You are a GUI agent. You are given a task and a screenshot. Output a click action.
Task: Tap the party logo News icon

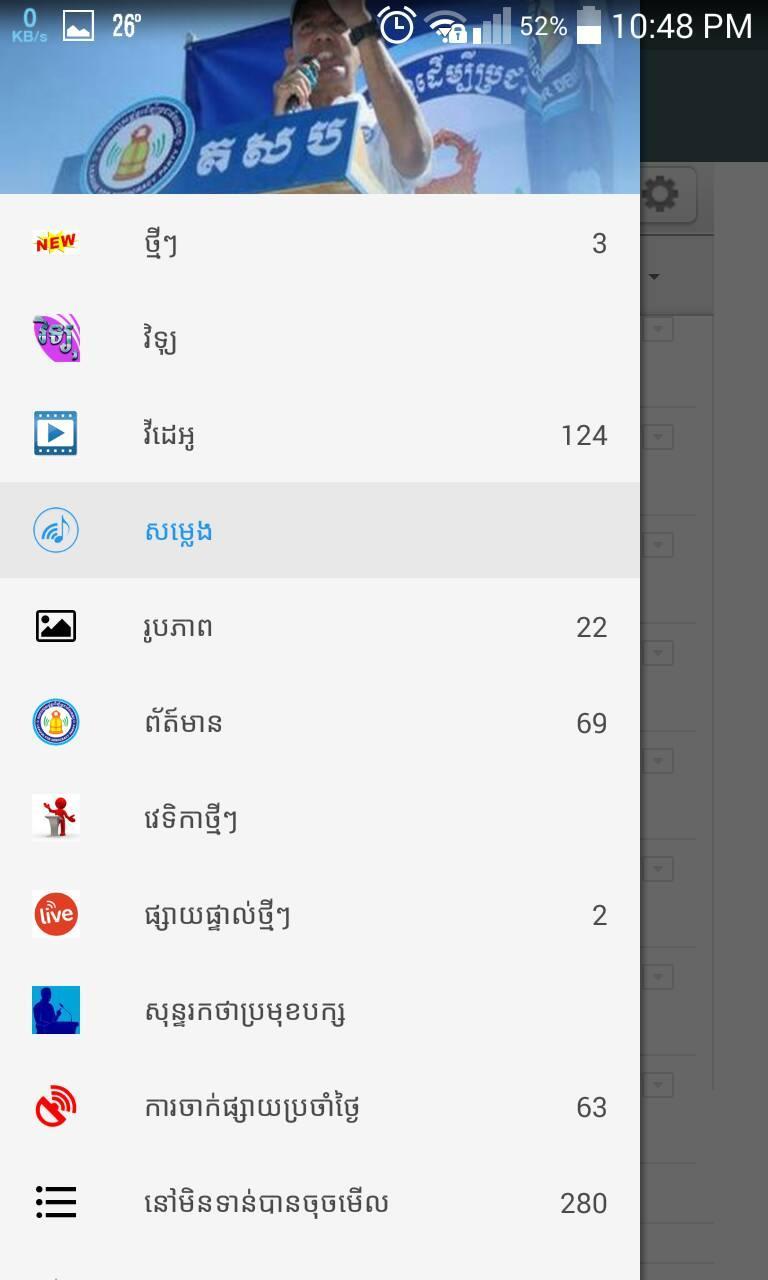[56, 722]
